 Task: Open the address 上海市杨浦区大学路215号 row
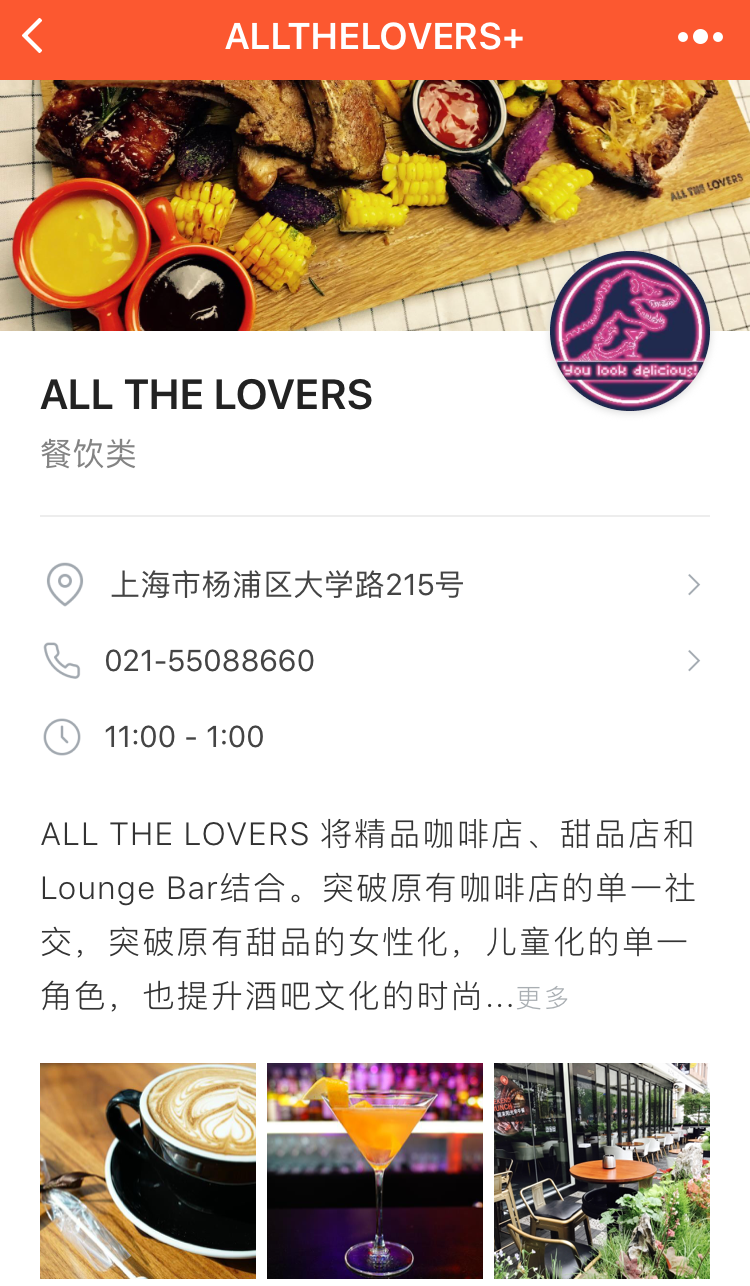pos(374,585)
